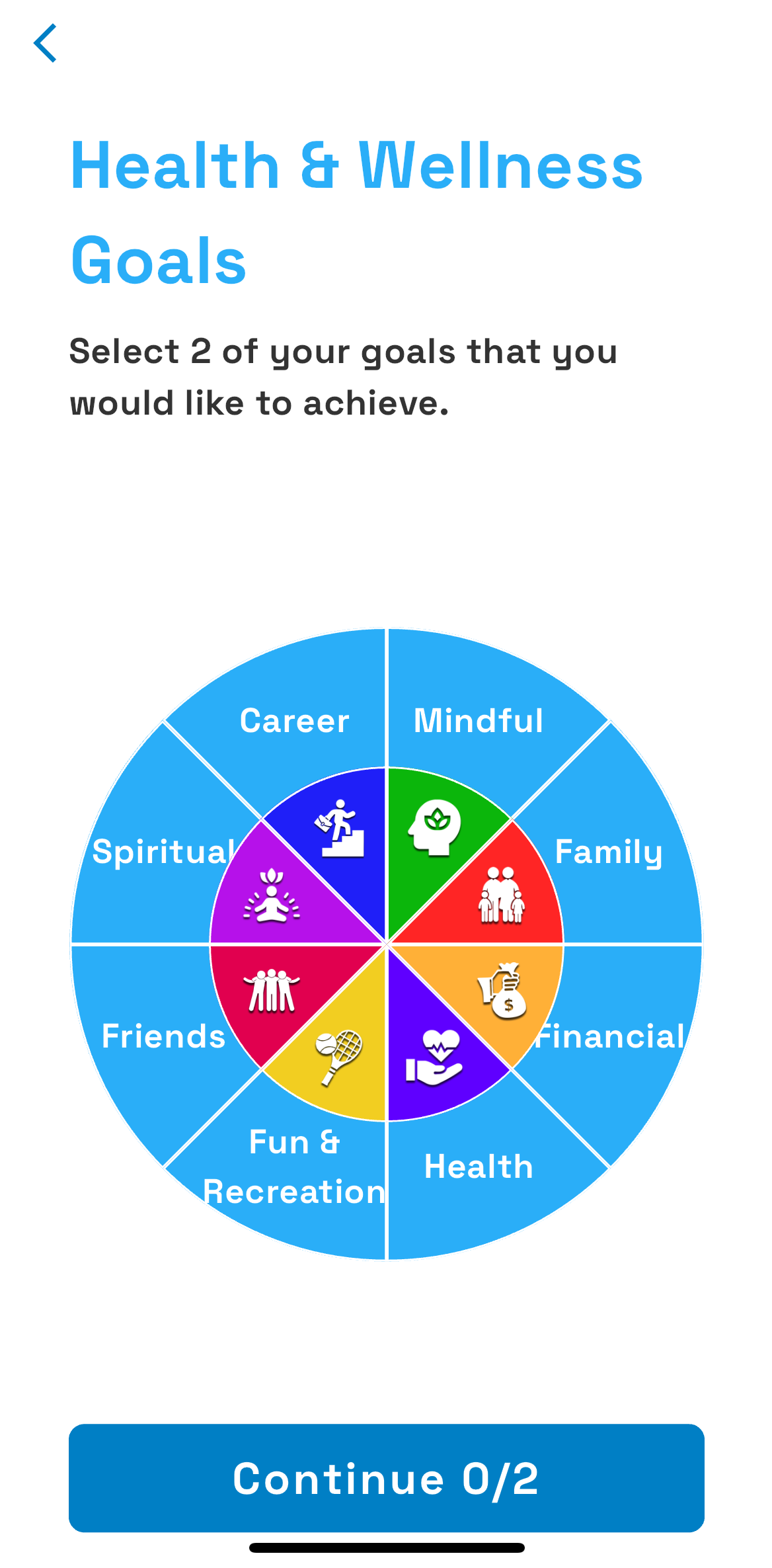Select the Career goal segment
This screenshot has width=772, height=1568.
295,720
